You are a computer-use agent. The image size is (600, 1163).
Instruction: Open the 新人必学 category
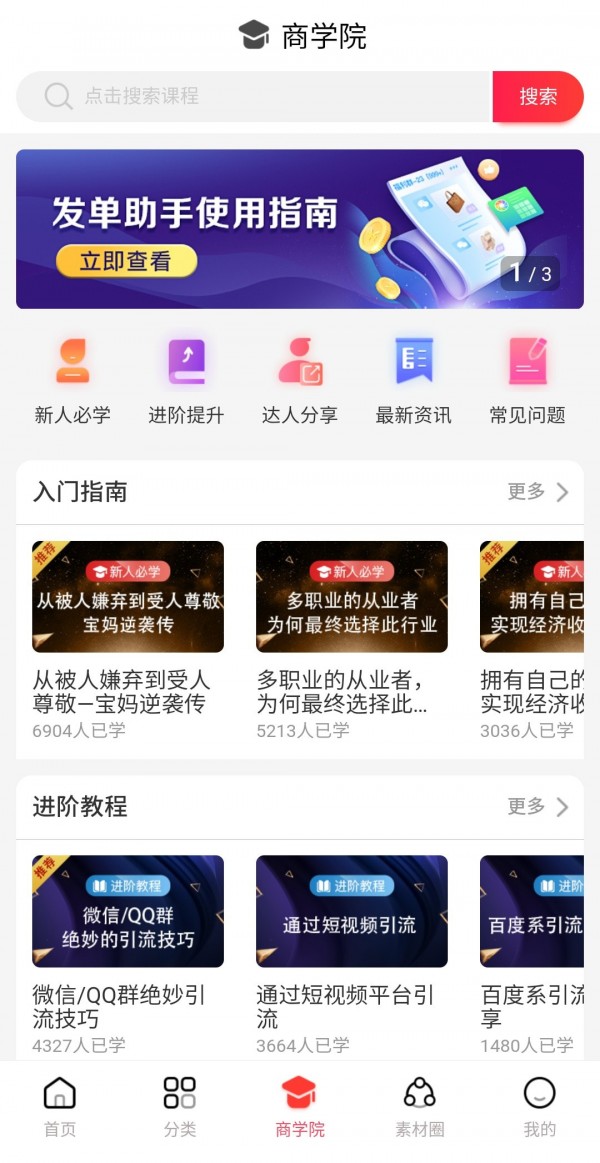(x=73, y=381)
